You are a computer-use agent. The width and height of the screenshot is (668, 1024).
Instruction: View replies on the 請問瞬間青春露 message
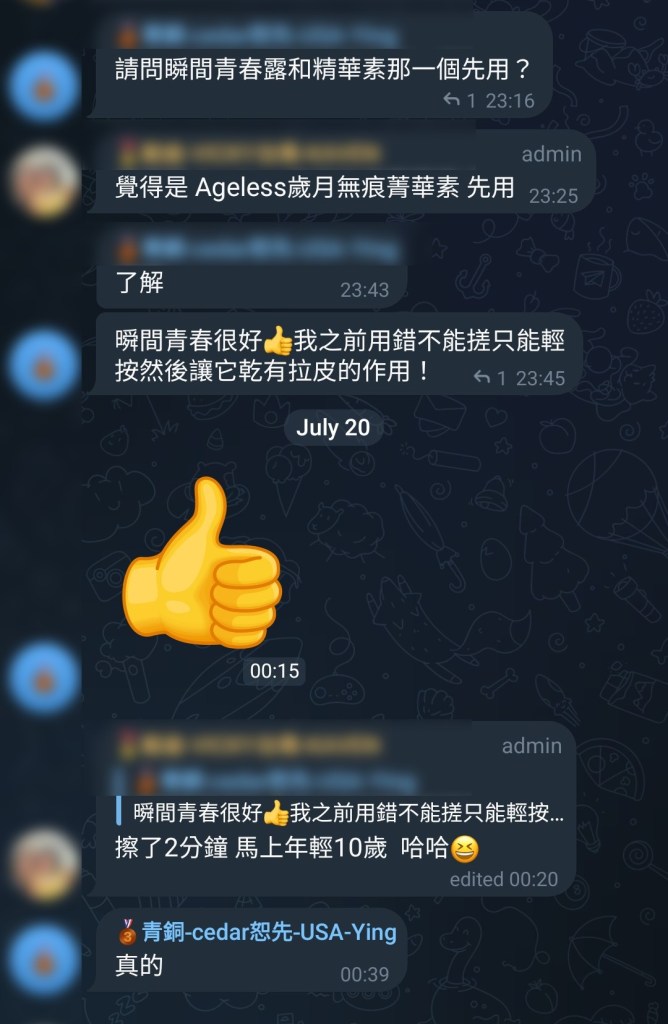[460, 101]
